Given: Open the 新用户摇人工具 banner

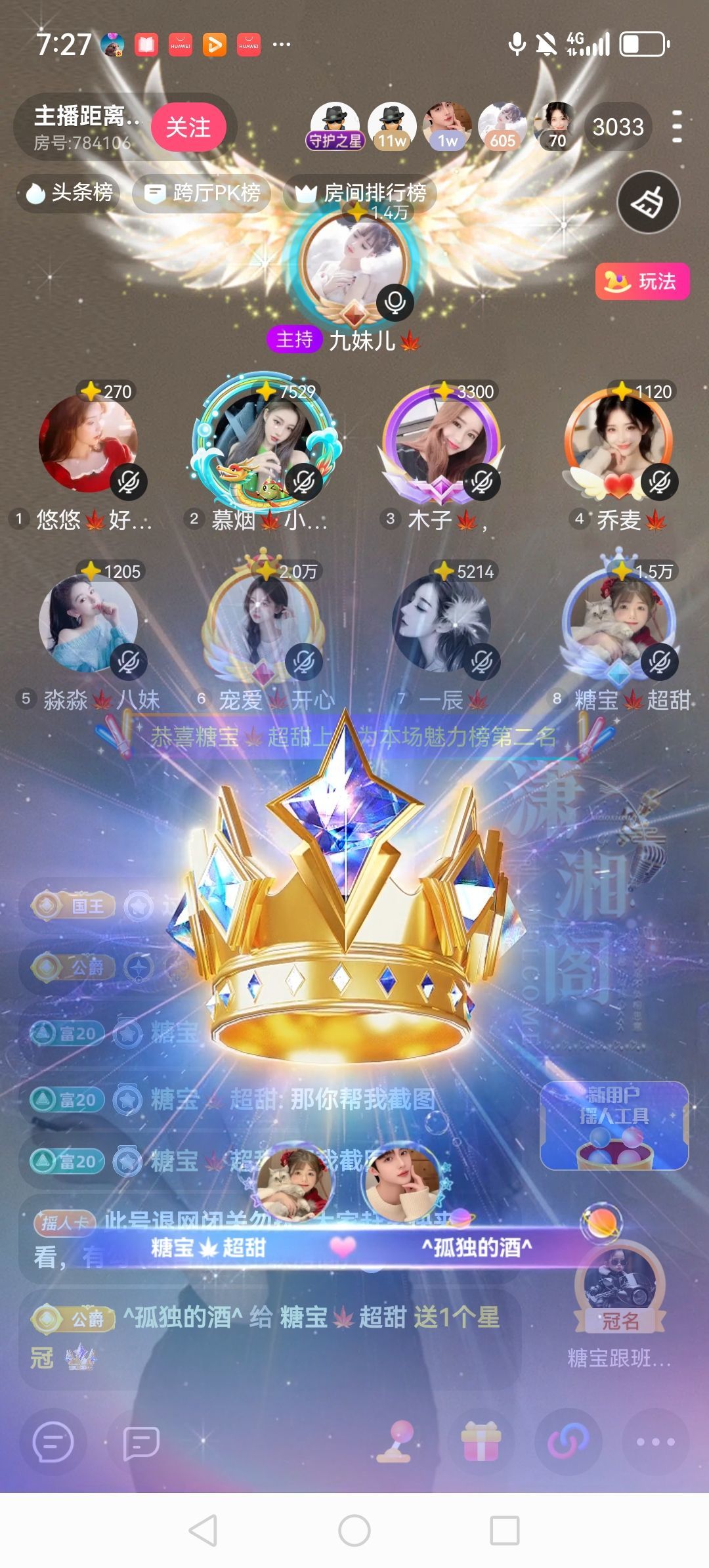Looking at the screenshot, I should click(614, 1125).
